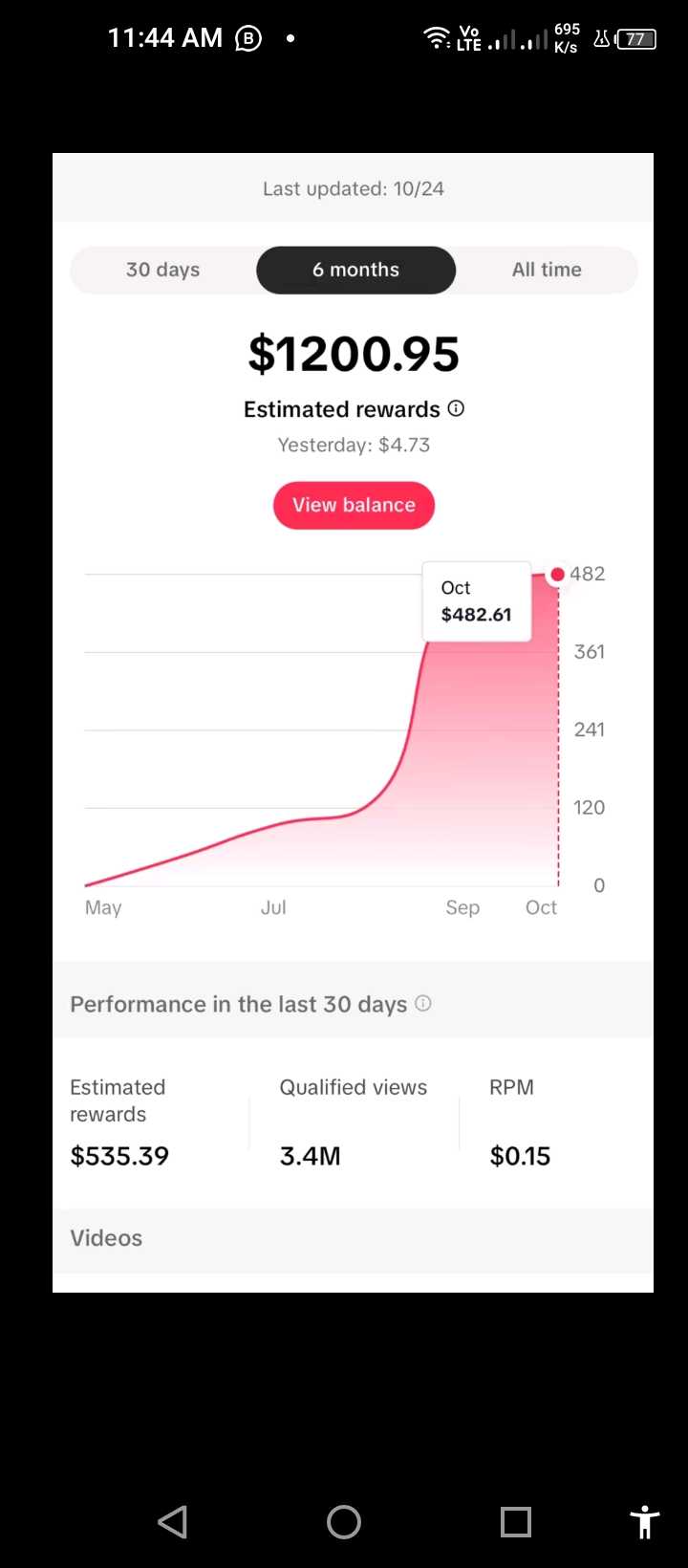688x1568 pixels.
Task: Open the Estimated rewards info icon
Action: (x=456, y=408)
